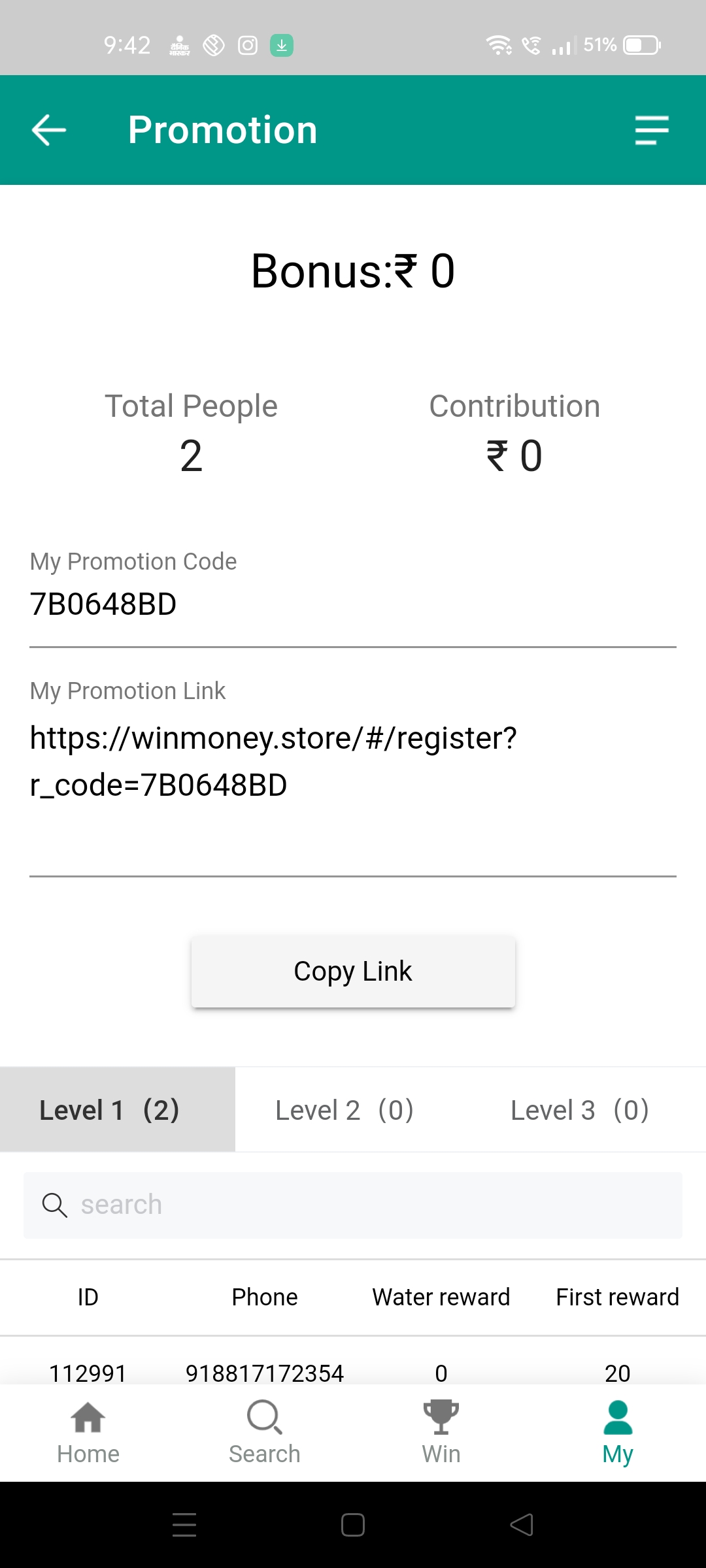This screenshot has width=706, height=1568.
Task: Open the Search tab in bottom navigation
Action: click(265, 1433)
